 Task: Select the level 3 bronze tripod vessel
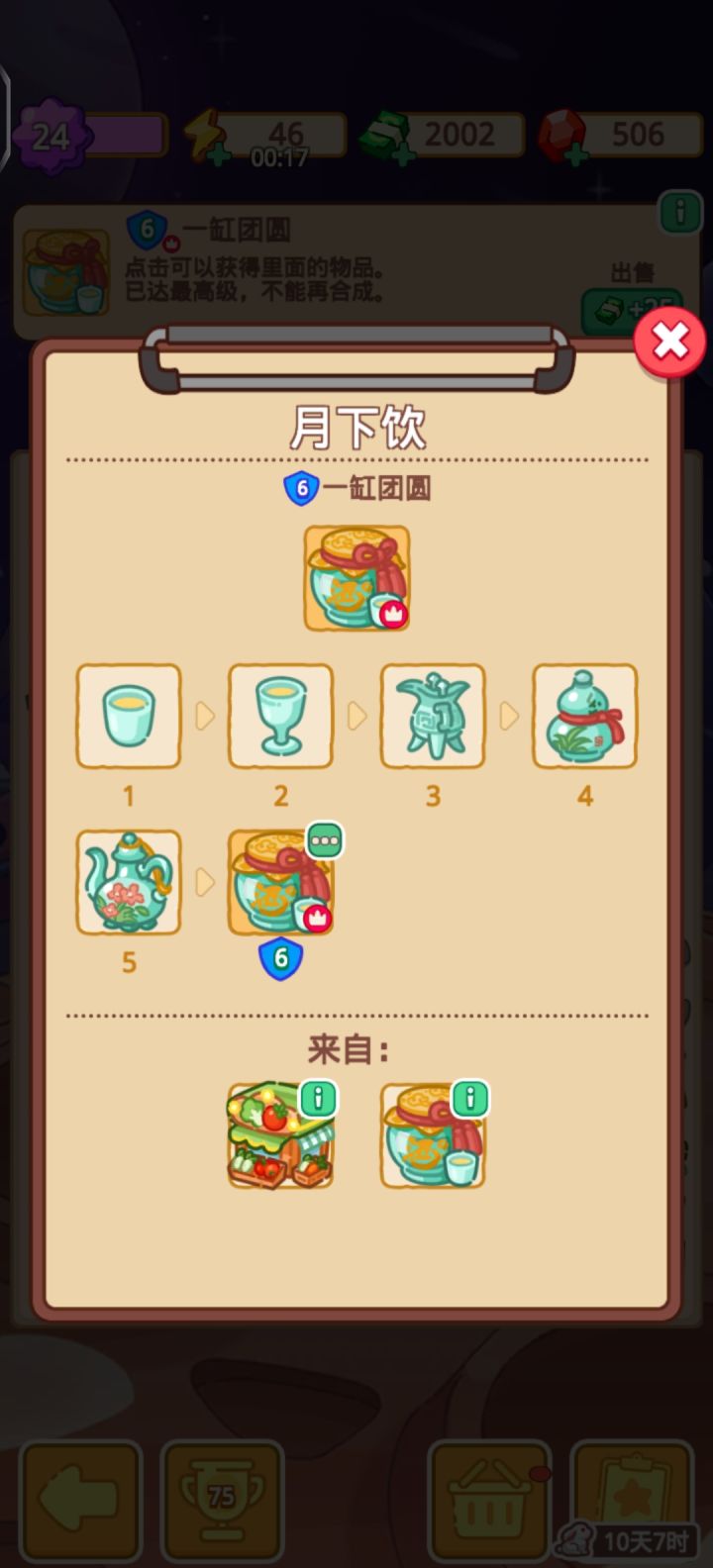[432, 716]
